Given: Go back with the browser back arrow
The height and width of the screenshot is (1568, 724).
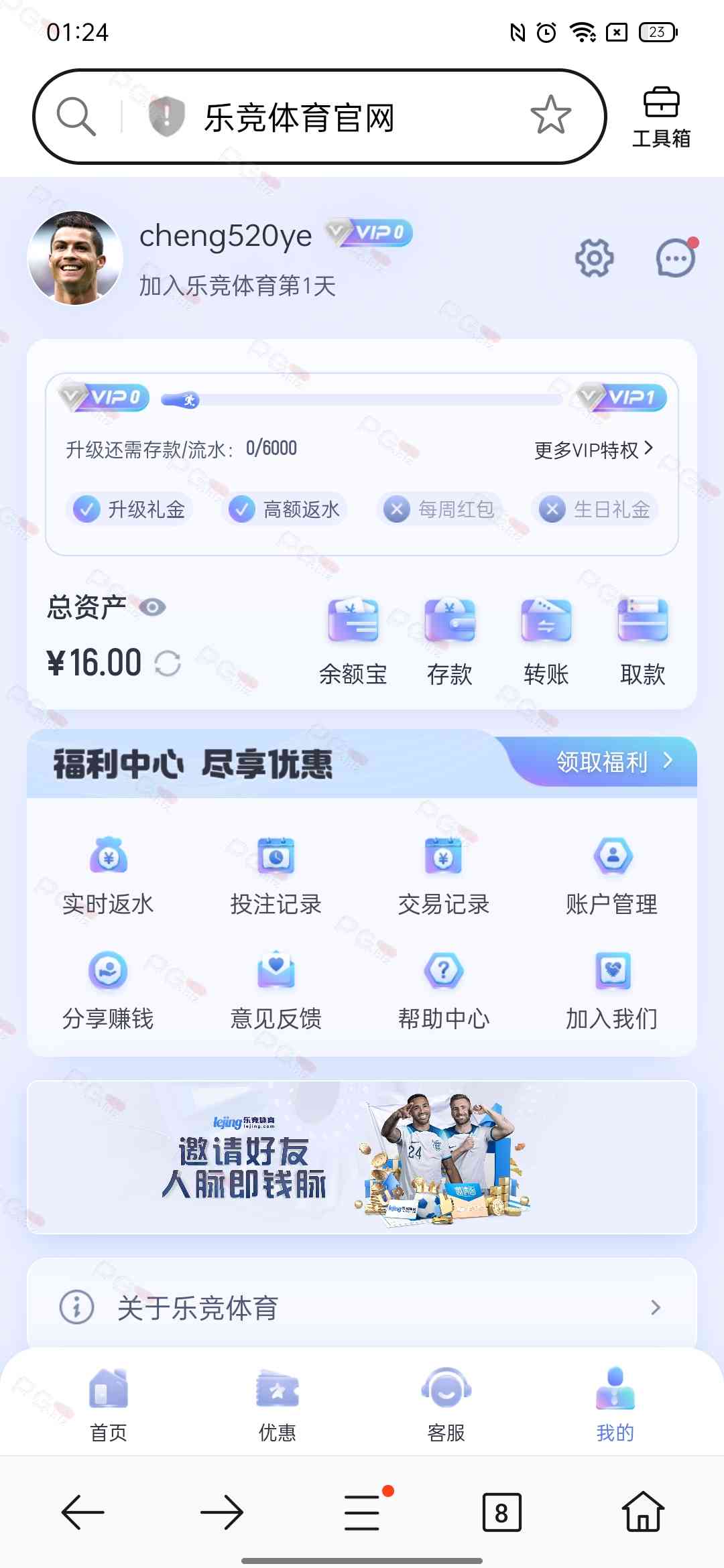Looking at the screenshot, I should (x=82, y=1512).
